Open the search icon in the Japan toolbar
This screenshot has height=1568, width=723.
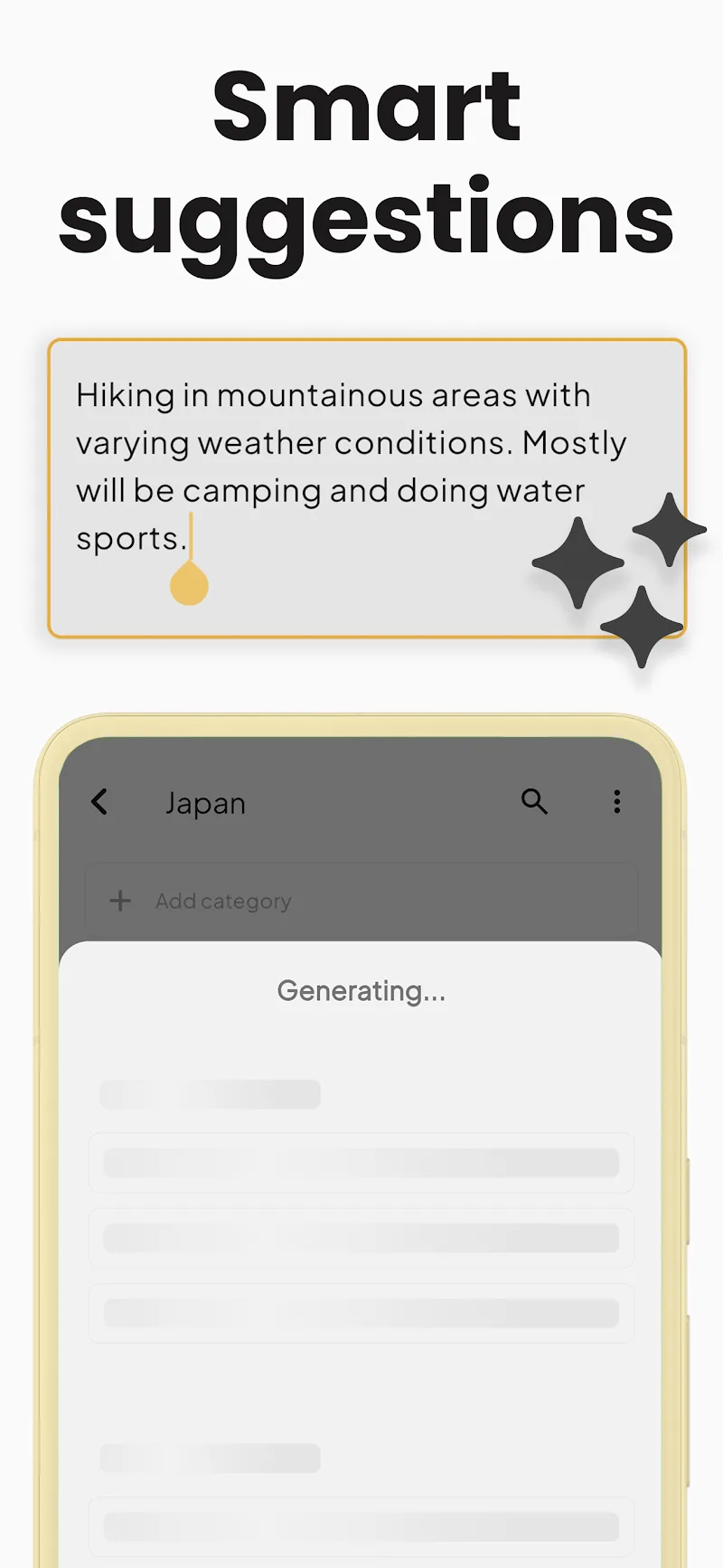coord(534,802)
